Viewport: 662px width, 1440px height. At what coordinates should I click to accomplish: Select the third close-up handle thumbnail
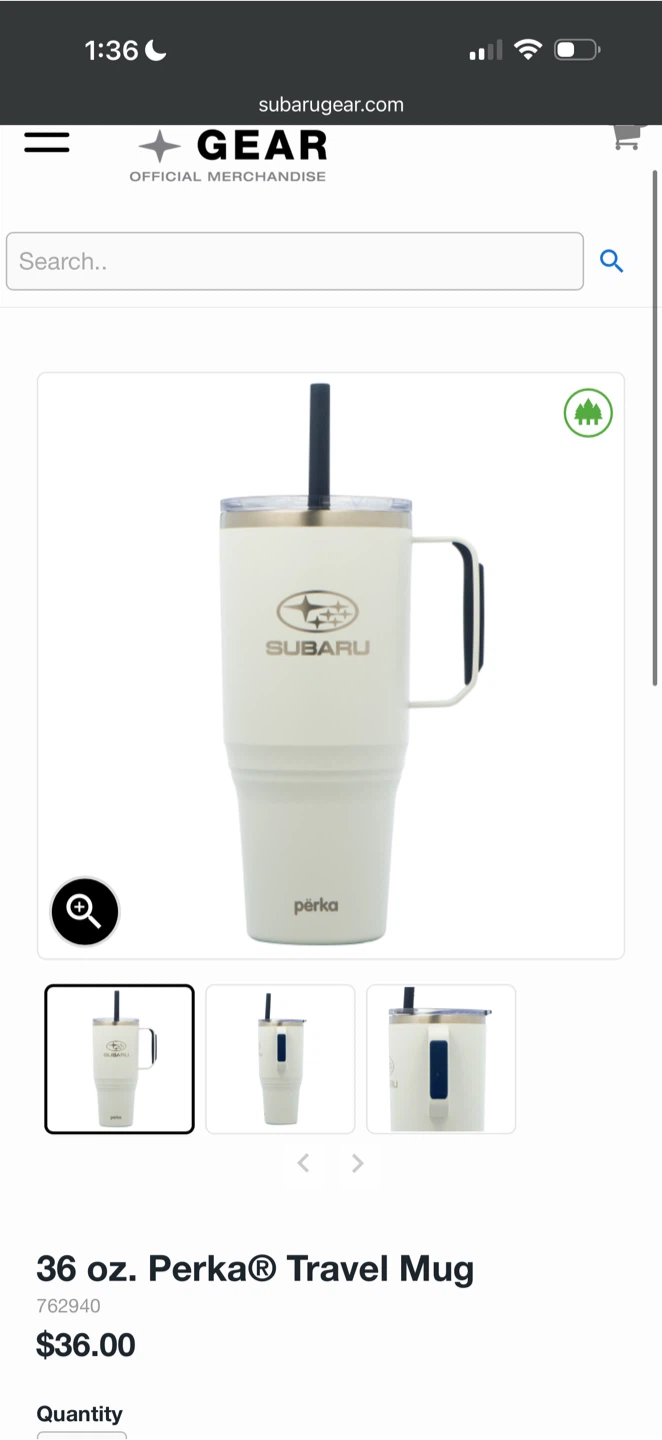coord(441,1059)
